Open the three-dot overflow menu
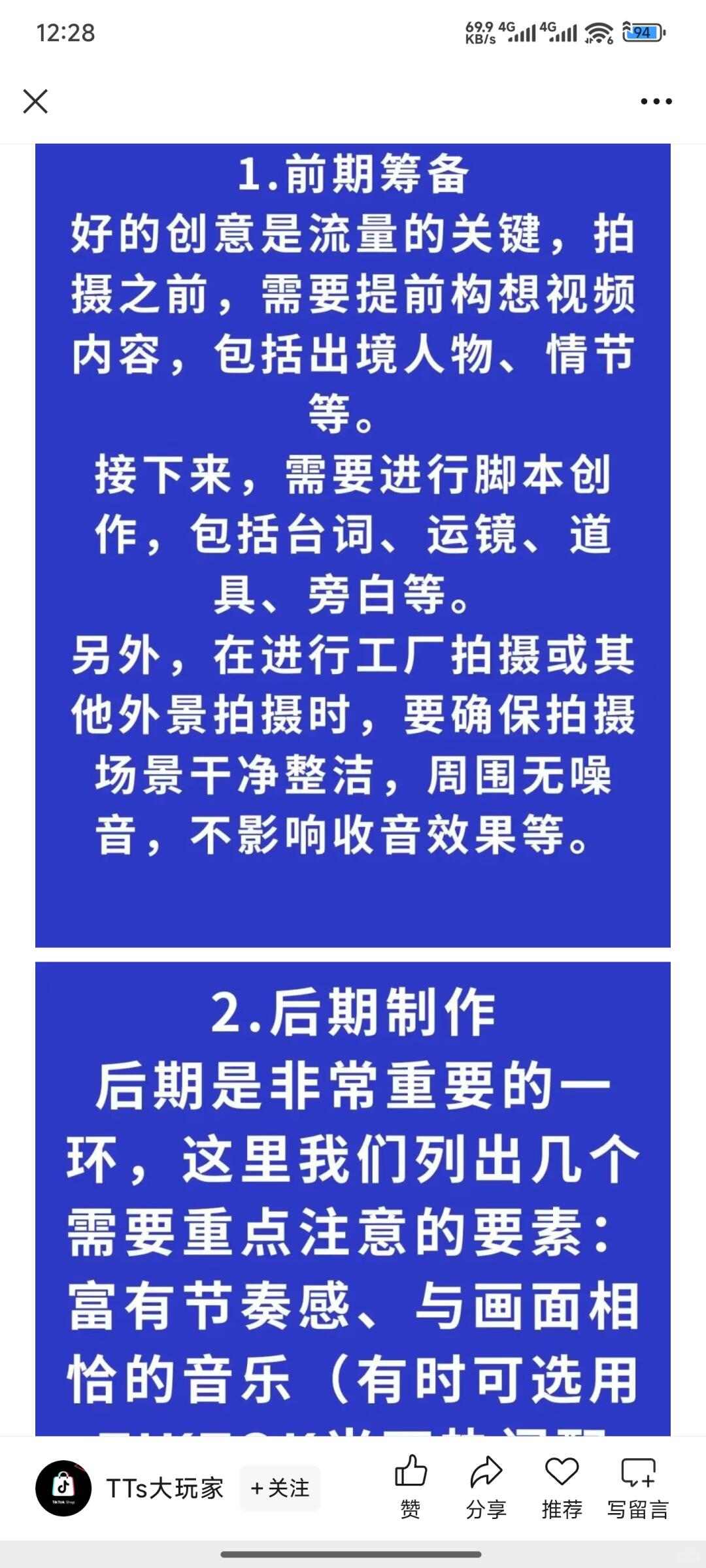Image resolution: width=706 pixels, height=1568 pixels. (x=656, y=101)
